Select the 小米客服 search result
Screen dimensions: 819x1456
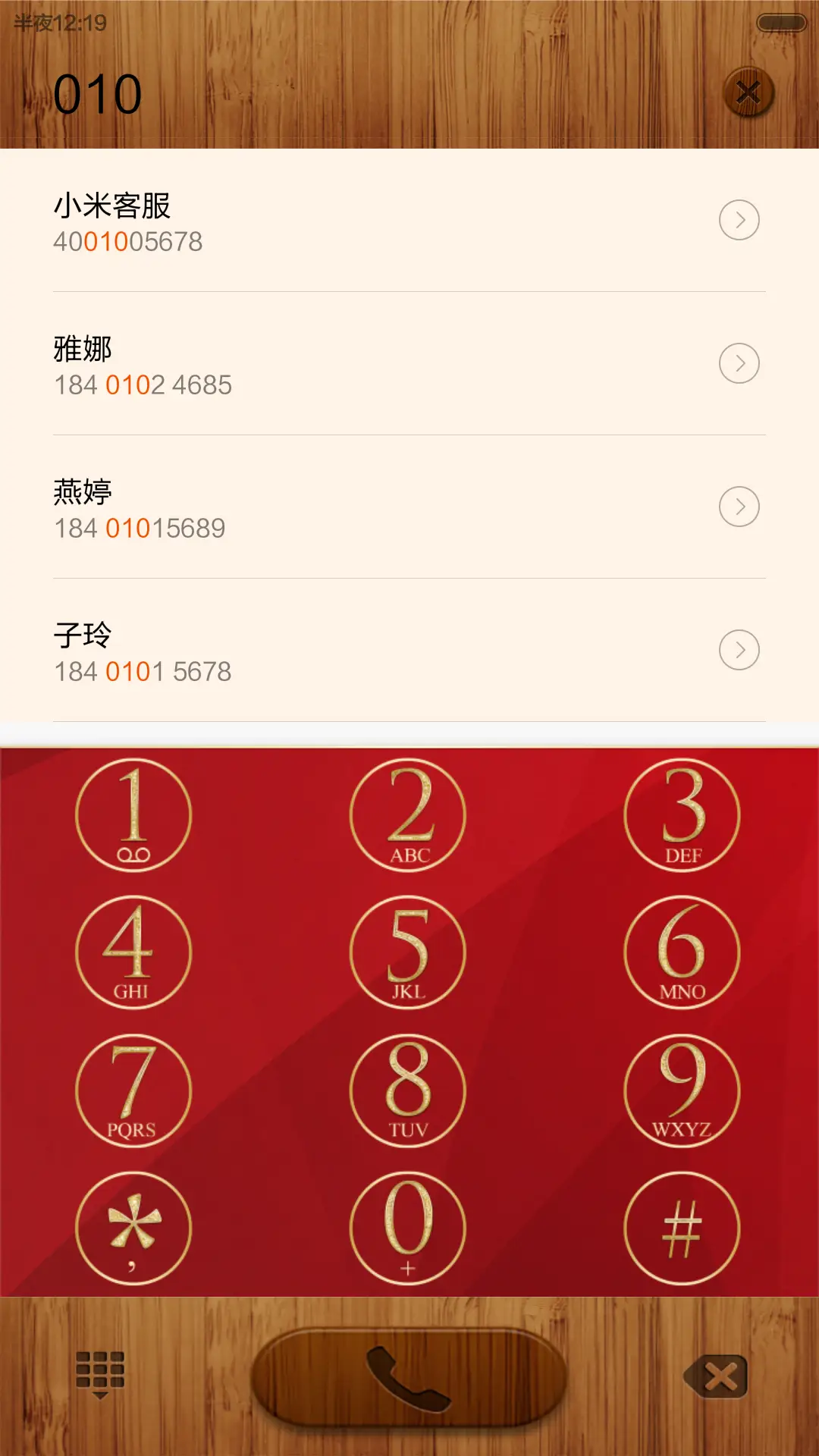(x=303, y=220)
